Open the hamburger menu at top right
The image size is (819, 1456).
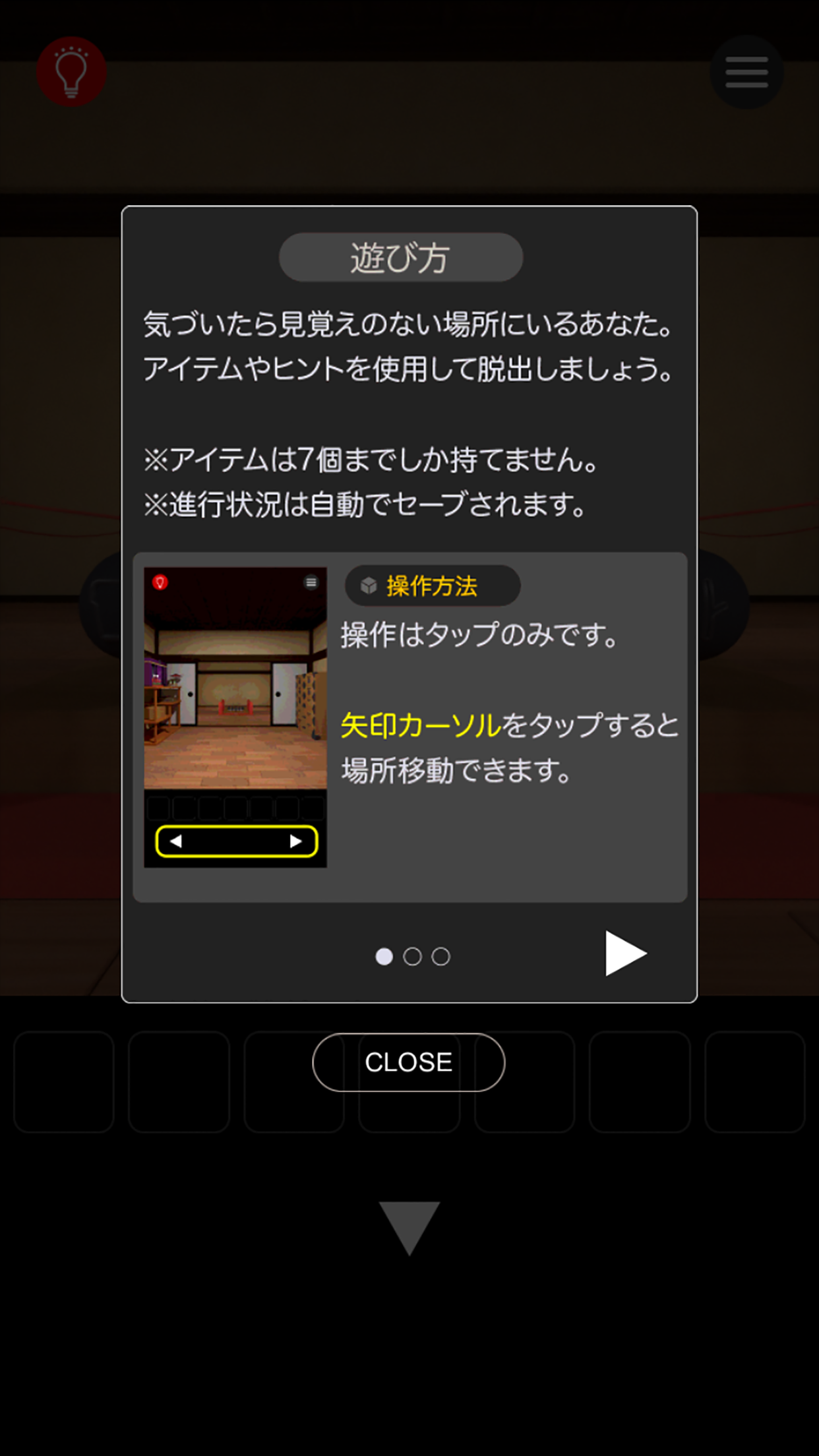pos(746,72)
